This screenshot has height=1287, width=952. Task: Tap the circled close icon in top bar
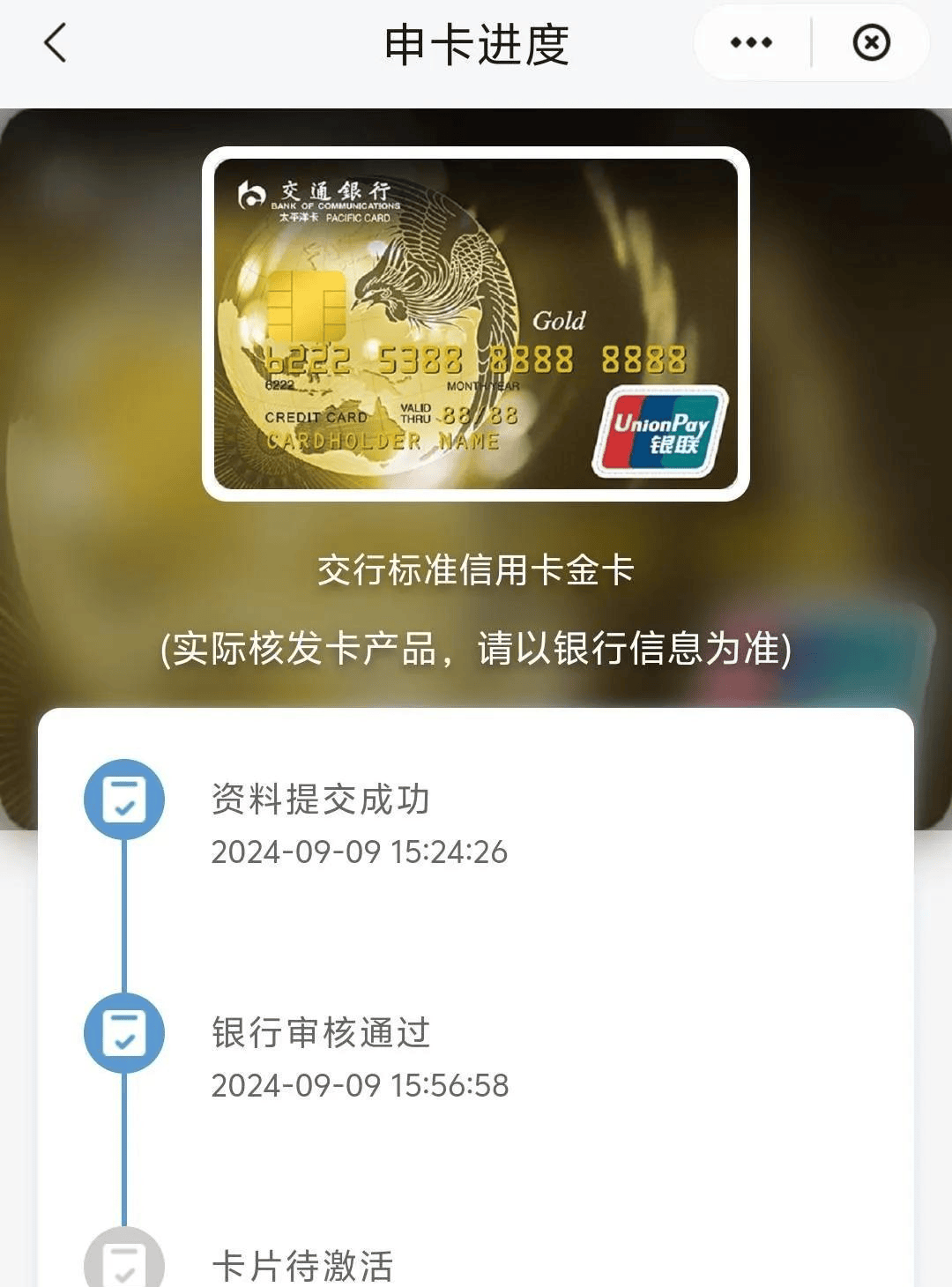point(871,41)
